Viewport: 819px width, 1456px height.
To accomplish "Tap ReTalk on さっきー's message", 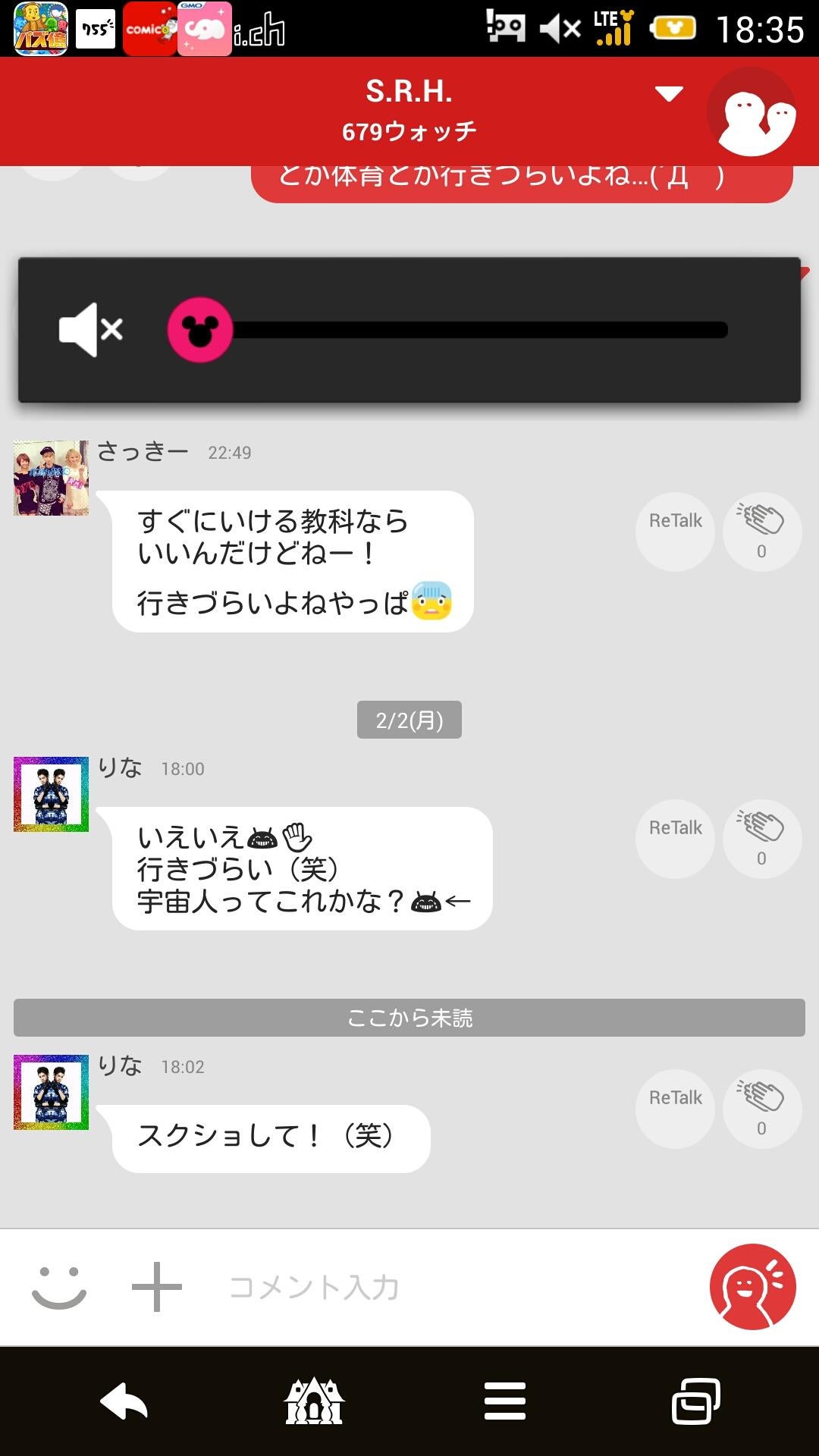I will pyautogui.click(x=673, y=531).
